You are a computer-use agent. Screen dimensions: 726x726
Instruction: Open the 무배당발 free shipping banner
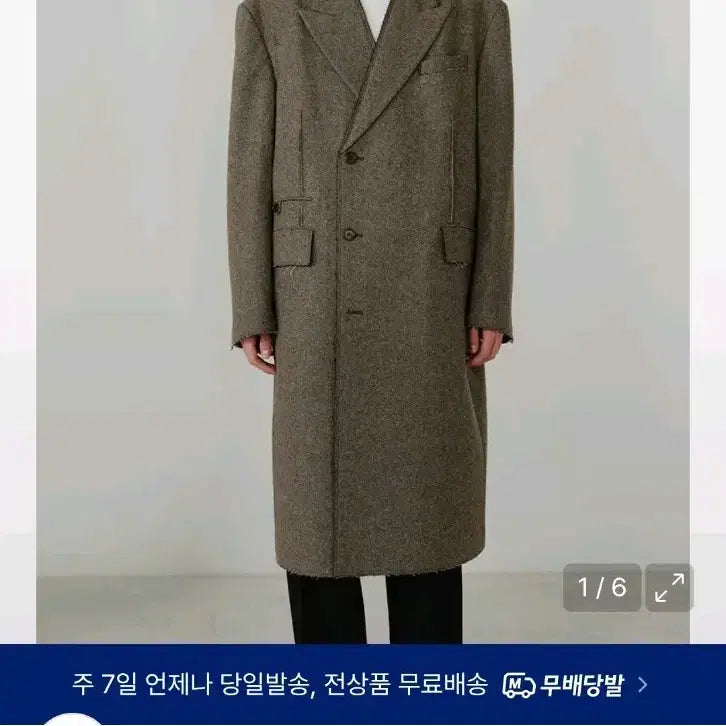363,685
